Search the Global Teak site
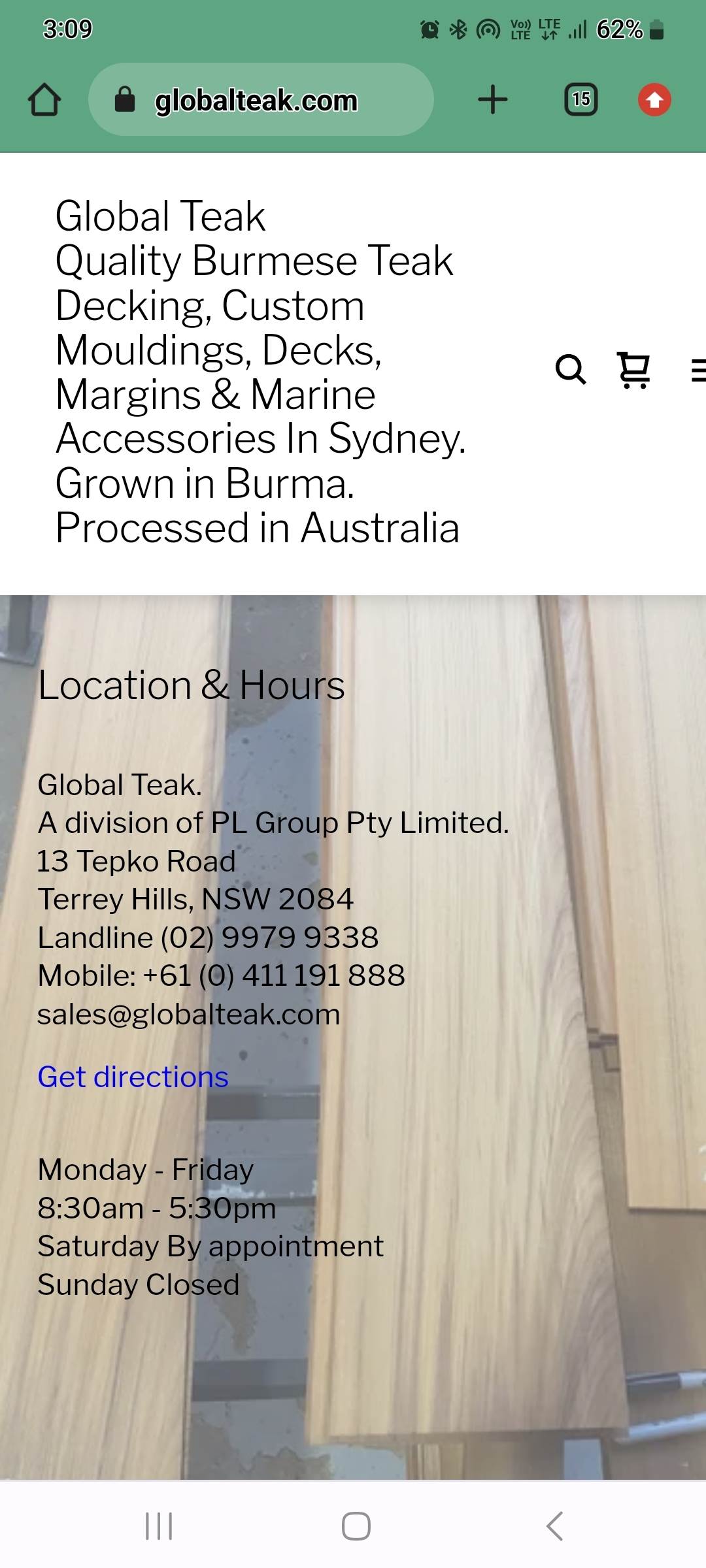The height and width of the screenshot is (1568, 706). (x=570, y=370)
